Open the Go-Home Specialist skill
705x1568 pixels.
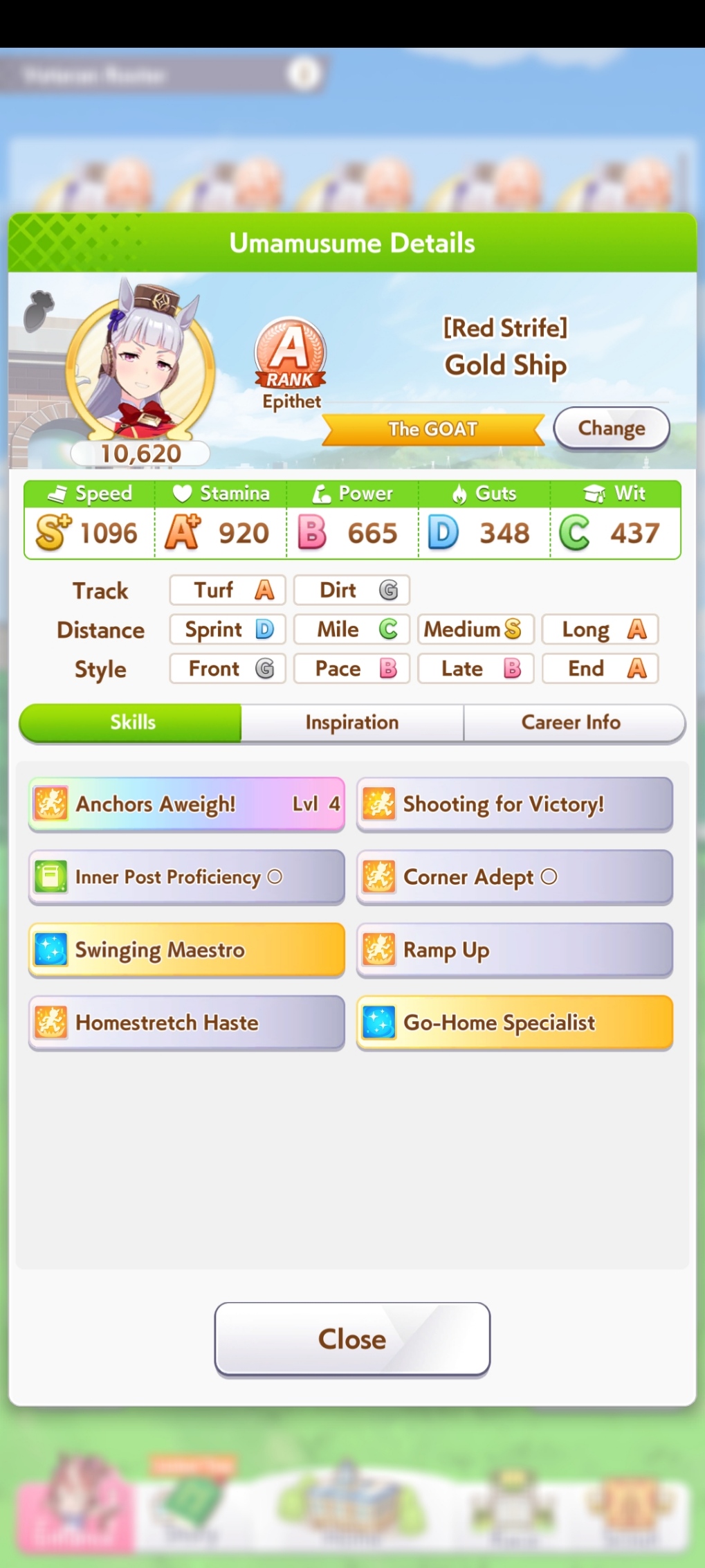coord(514,1022)
